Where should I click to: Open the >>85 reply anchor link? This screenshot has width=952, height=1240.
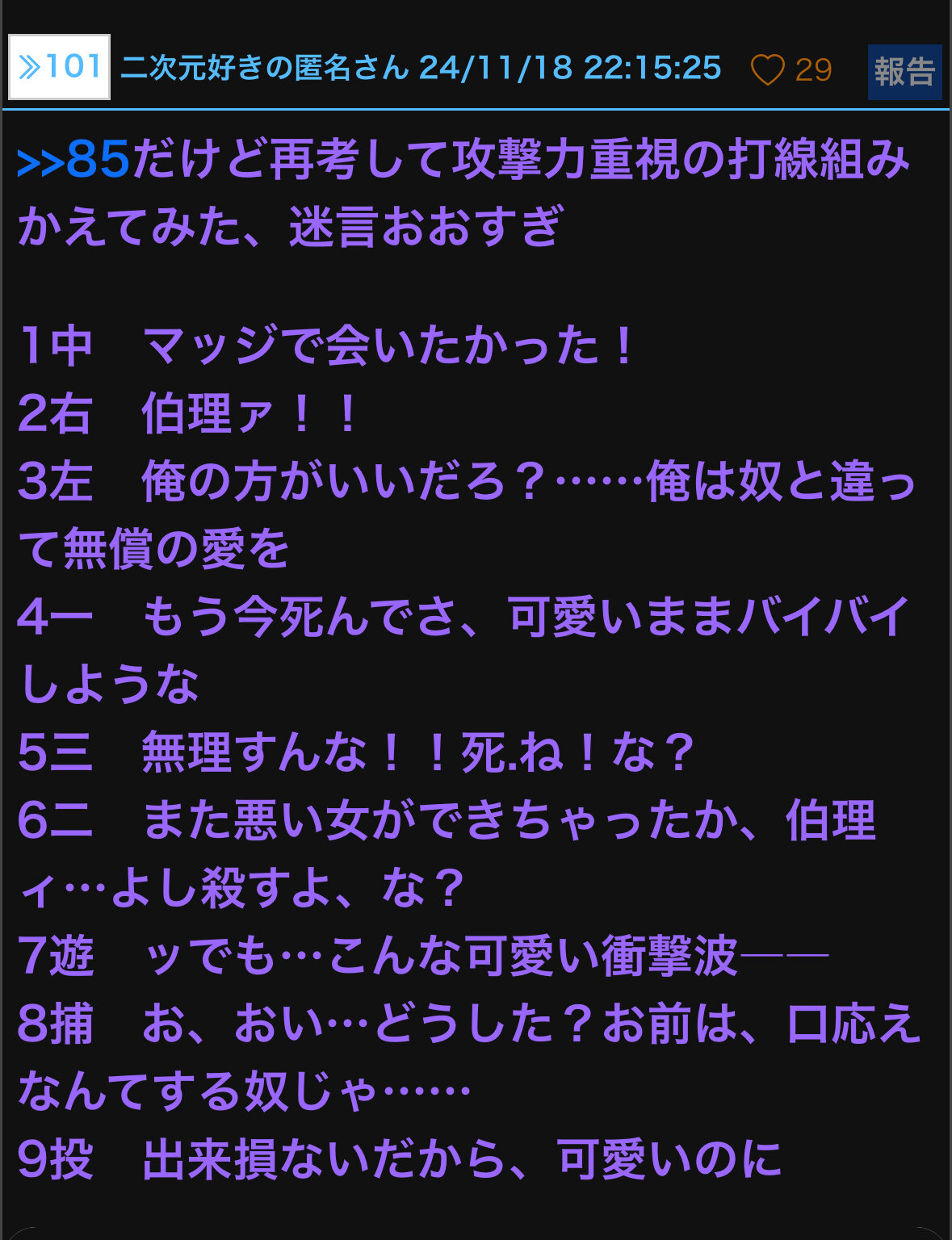(73, 159)
